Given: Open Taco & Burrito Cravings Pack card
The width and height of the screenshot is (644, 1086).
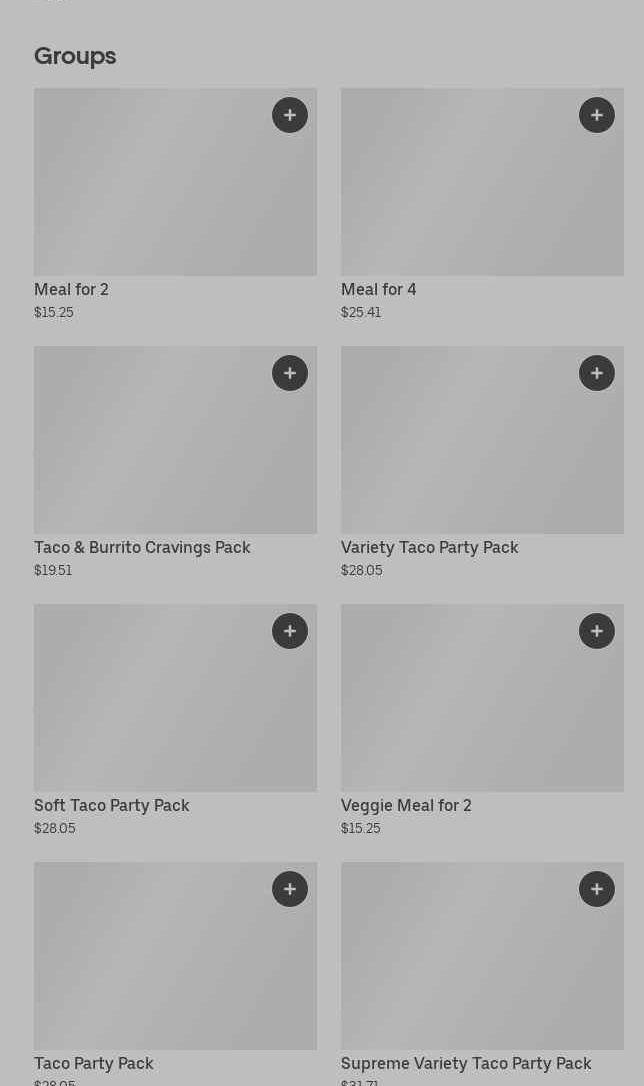Looking at the screenshot, I should point(175,463).
